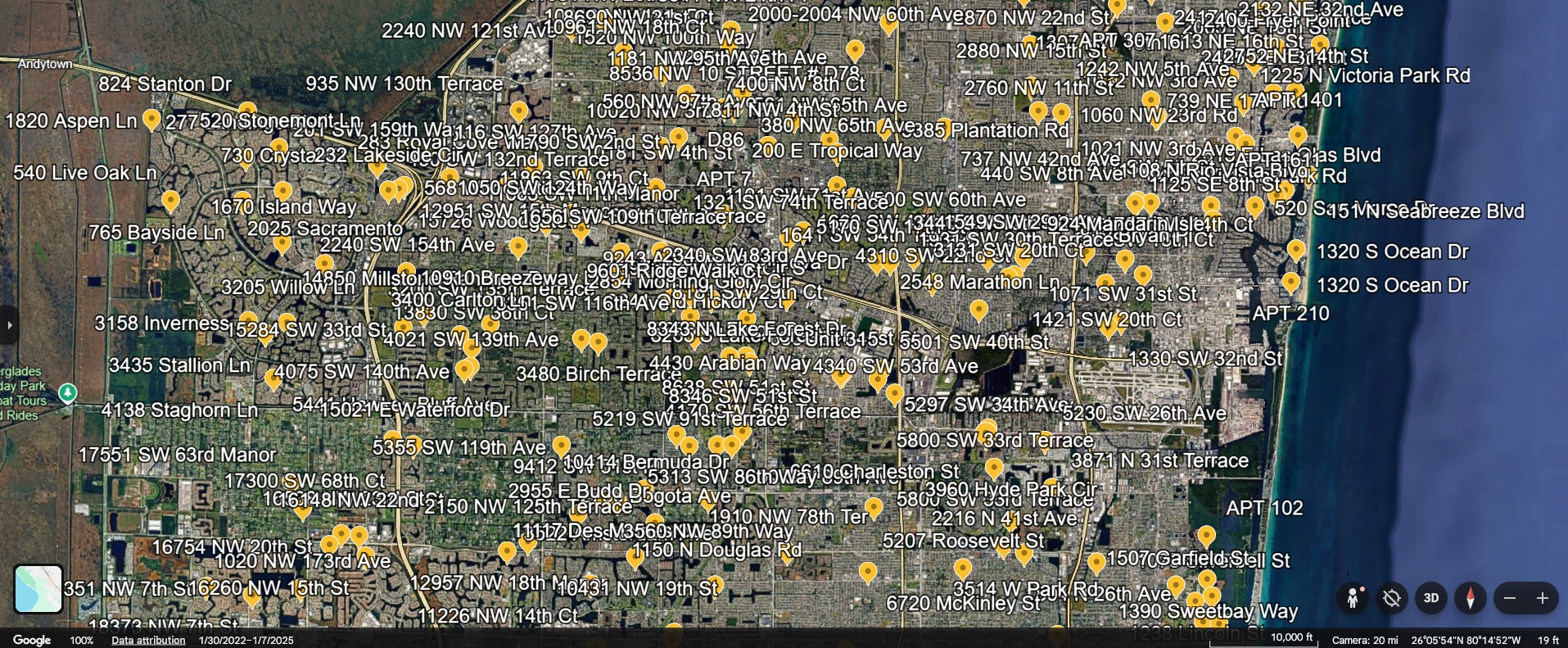Activate the Street View pegman
The height and width of the screenshot is (648, 1568).
(x=1353, y=598)
